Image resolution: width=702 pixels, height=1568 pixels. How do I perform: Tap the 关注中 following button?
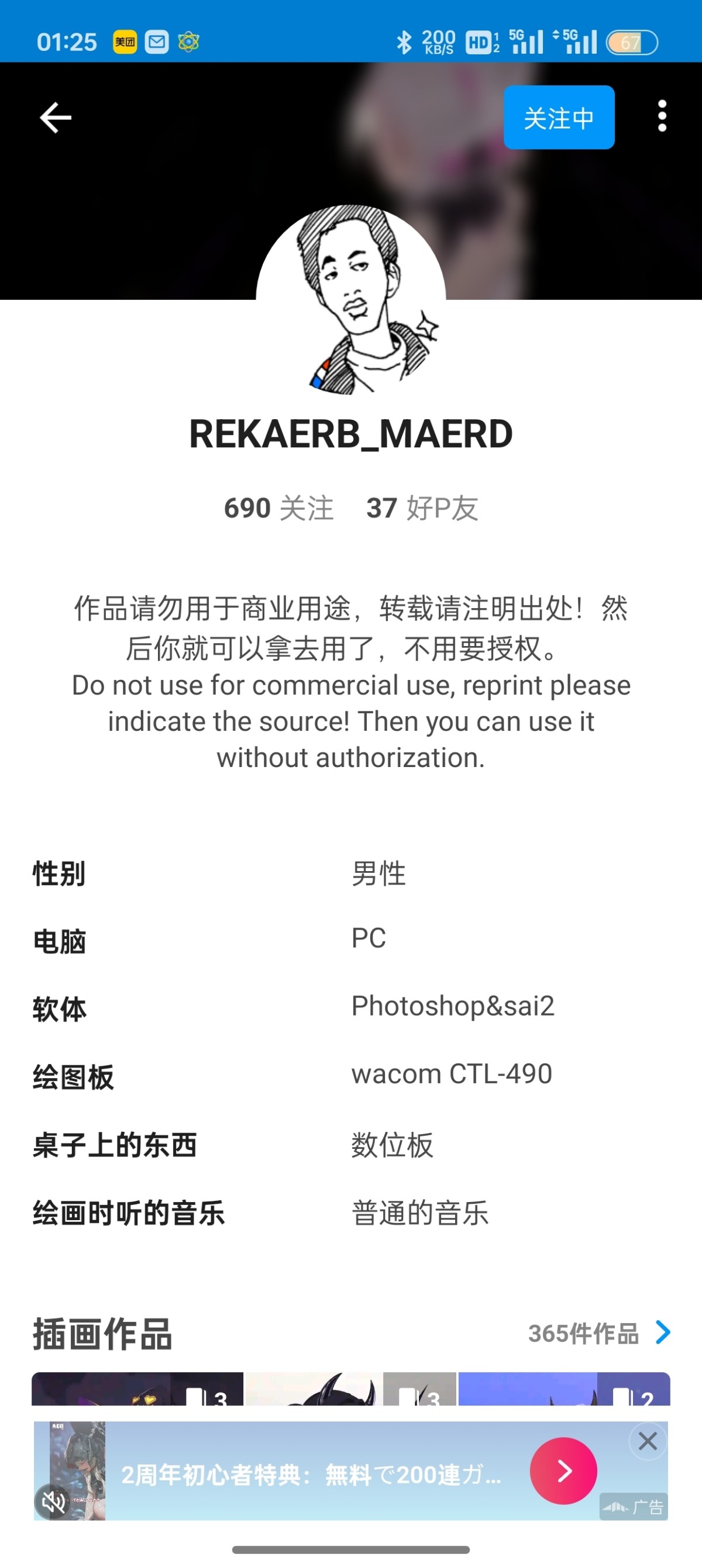coord(558,118)
